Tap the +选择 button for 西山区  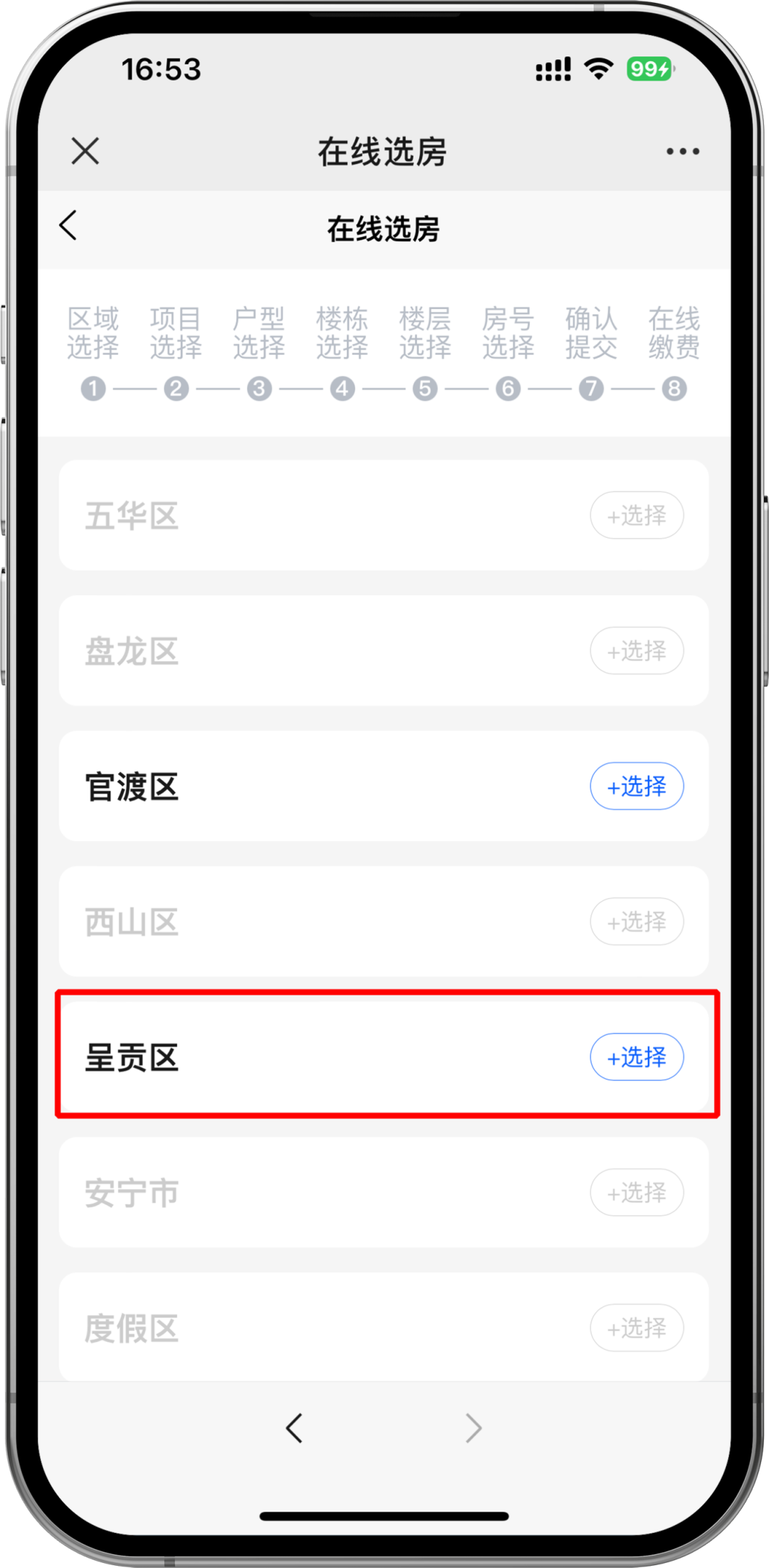637,921
